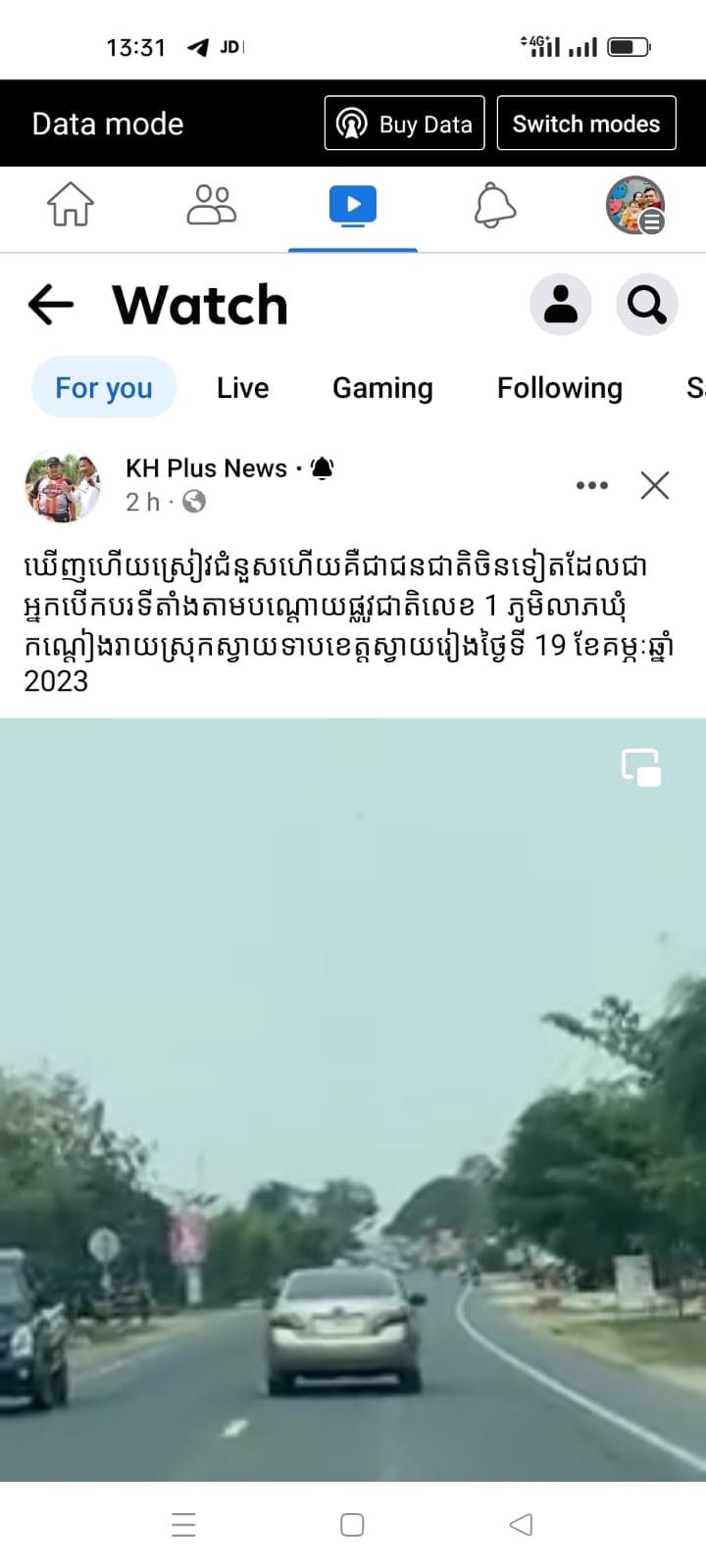
Task: Switch to the Gaming tab
Action: pos(382,388)
